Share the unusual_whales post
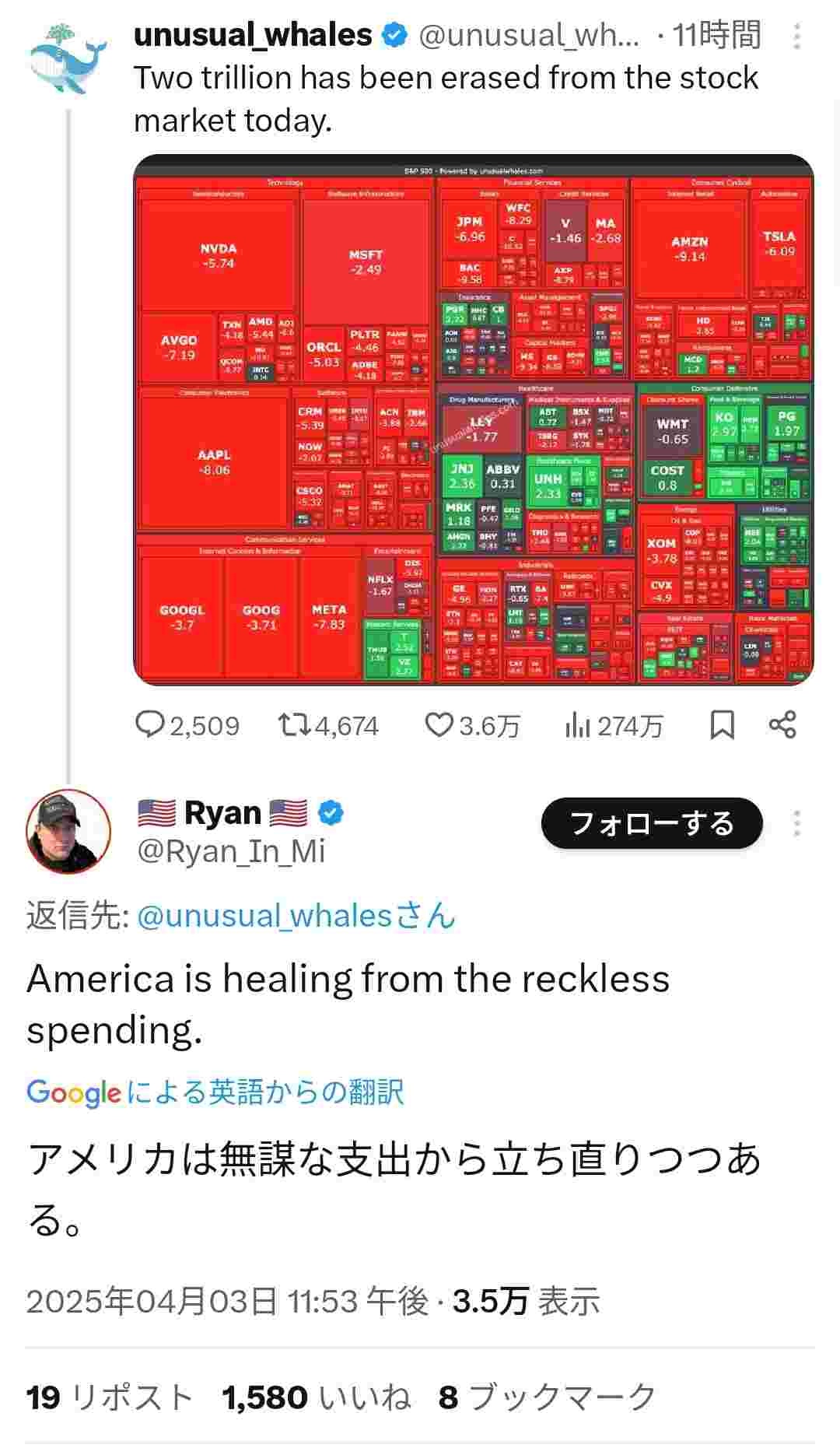Image resolution: width=840 pixels, height=1455 pixels. coord(782,725)
